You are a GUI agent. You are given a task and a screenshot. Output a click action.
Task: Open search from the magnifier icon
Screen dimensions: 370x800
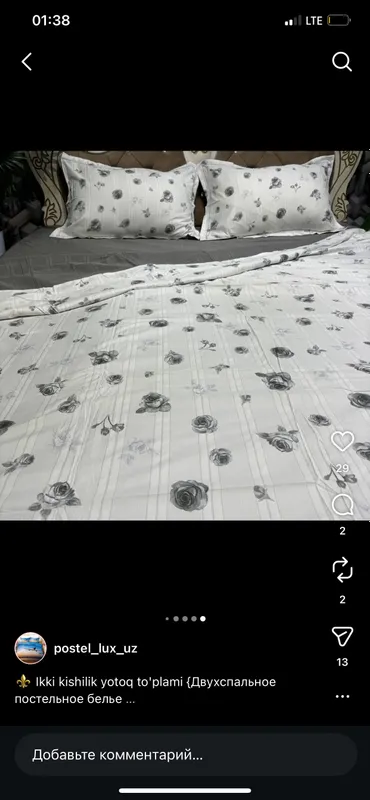tap(342, 62)
